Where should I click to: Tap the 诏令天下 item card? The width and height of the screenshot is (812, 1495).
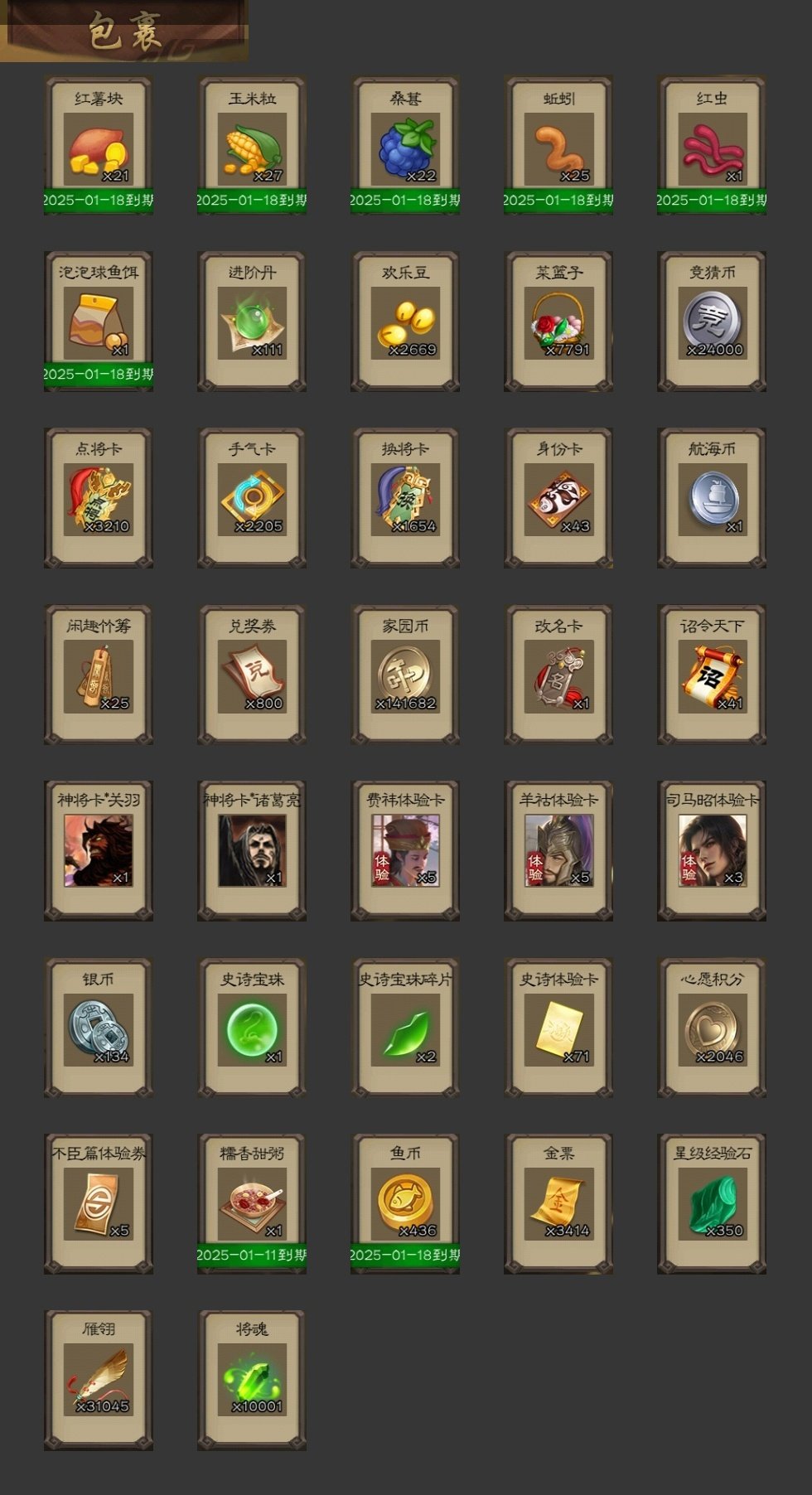pos(712,675)
